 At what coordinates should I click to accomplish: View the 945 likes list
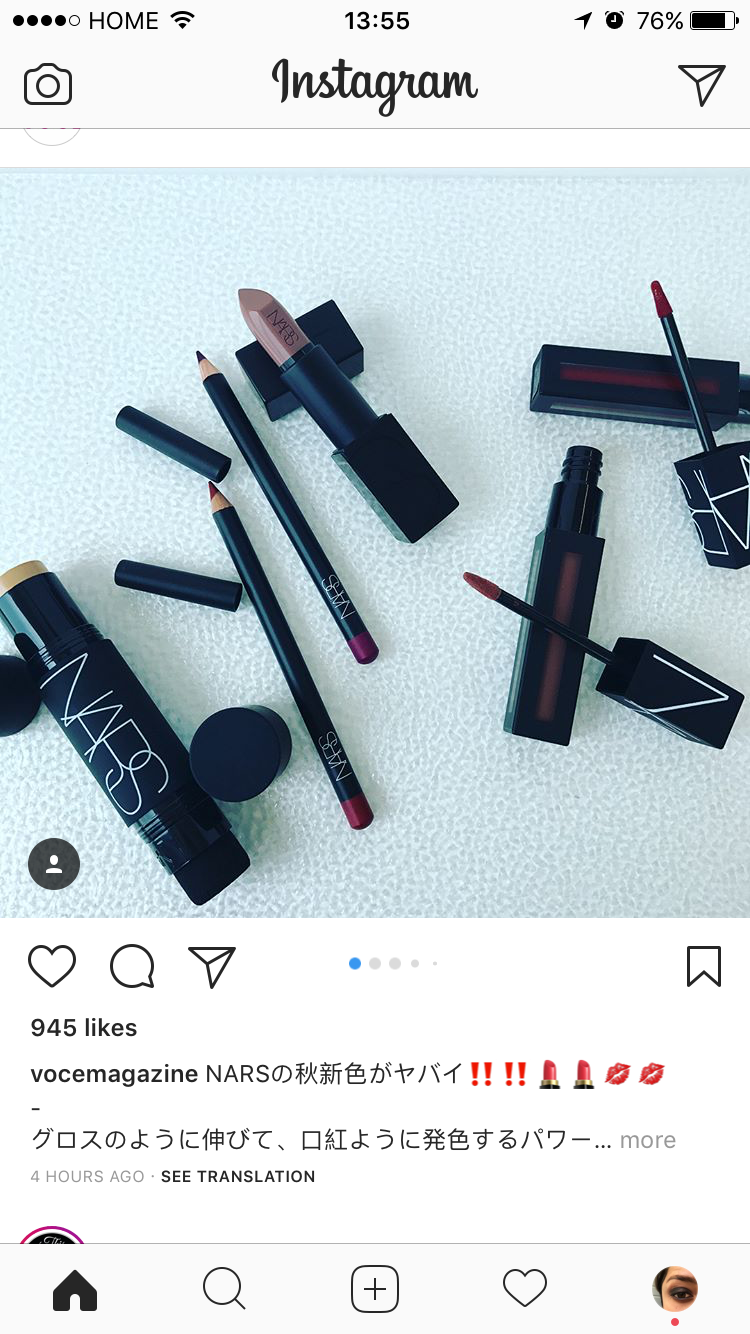coord(84,1028)
